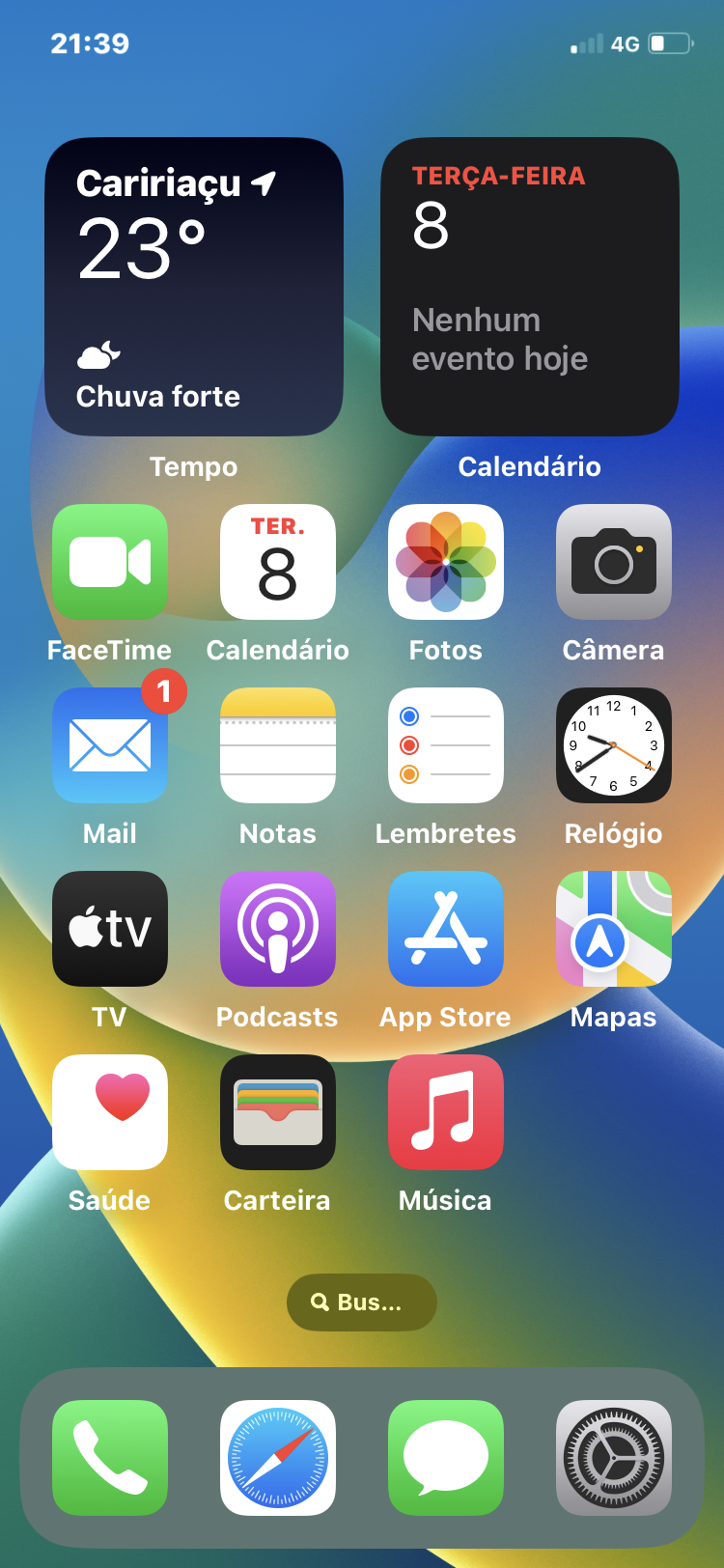Launch the Câmera app

click(x=614, y=562)
